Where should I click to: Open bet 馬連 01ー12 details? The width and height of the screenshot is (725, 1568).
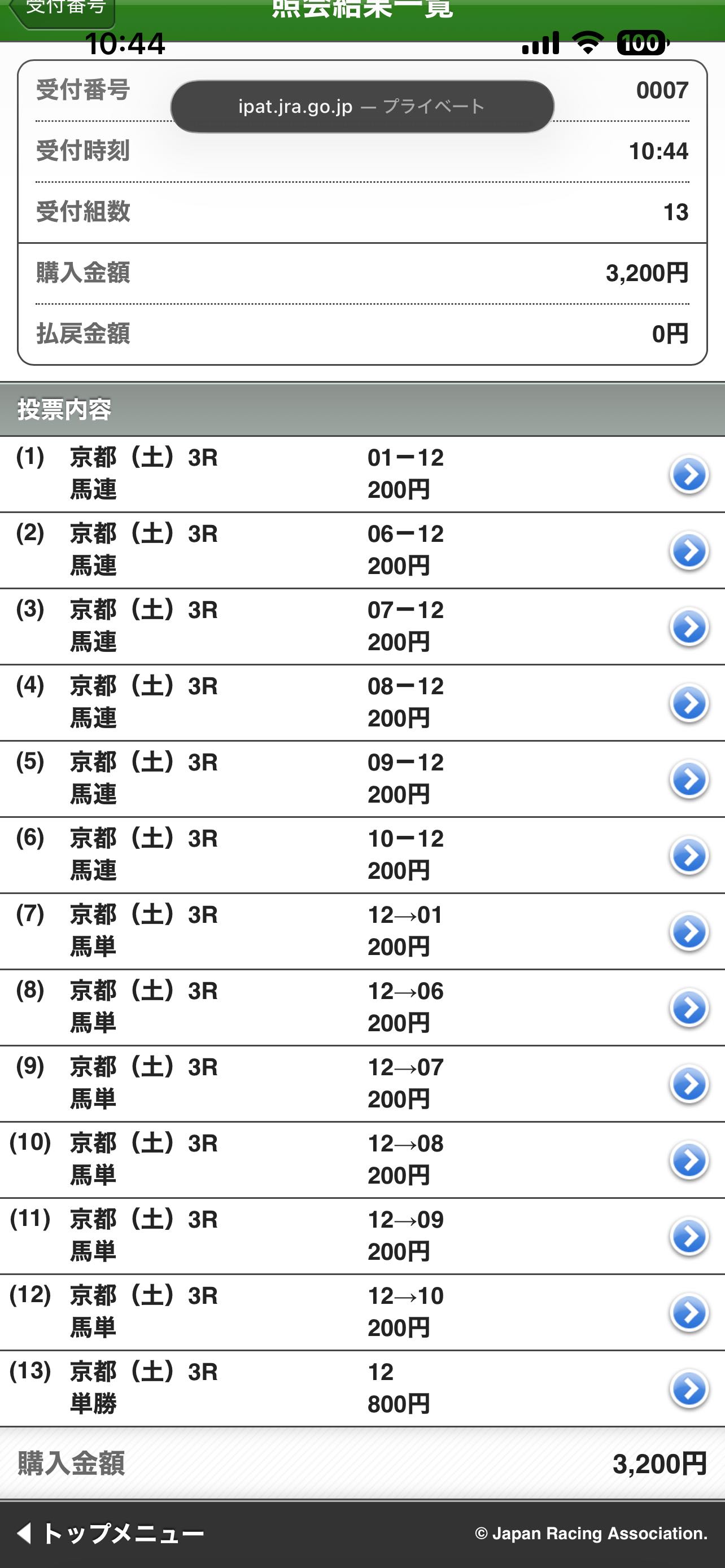click(x=688, y=475)
